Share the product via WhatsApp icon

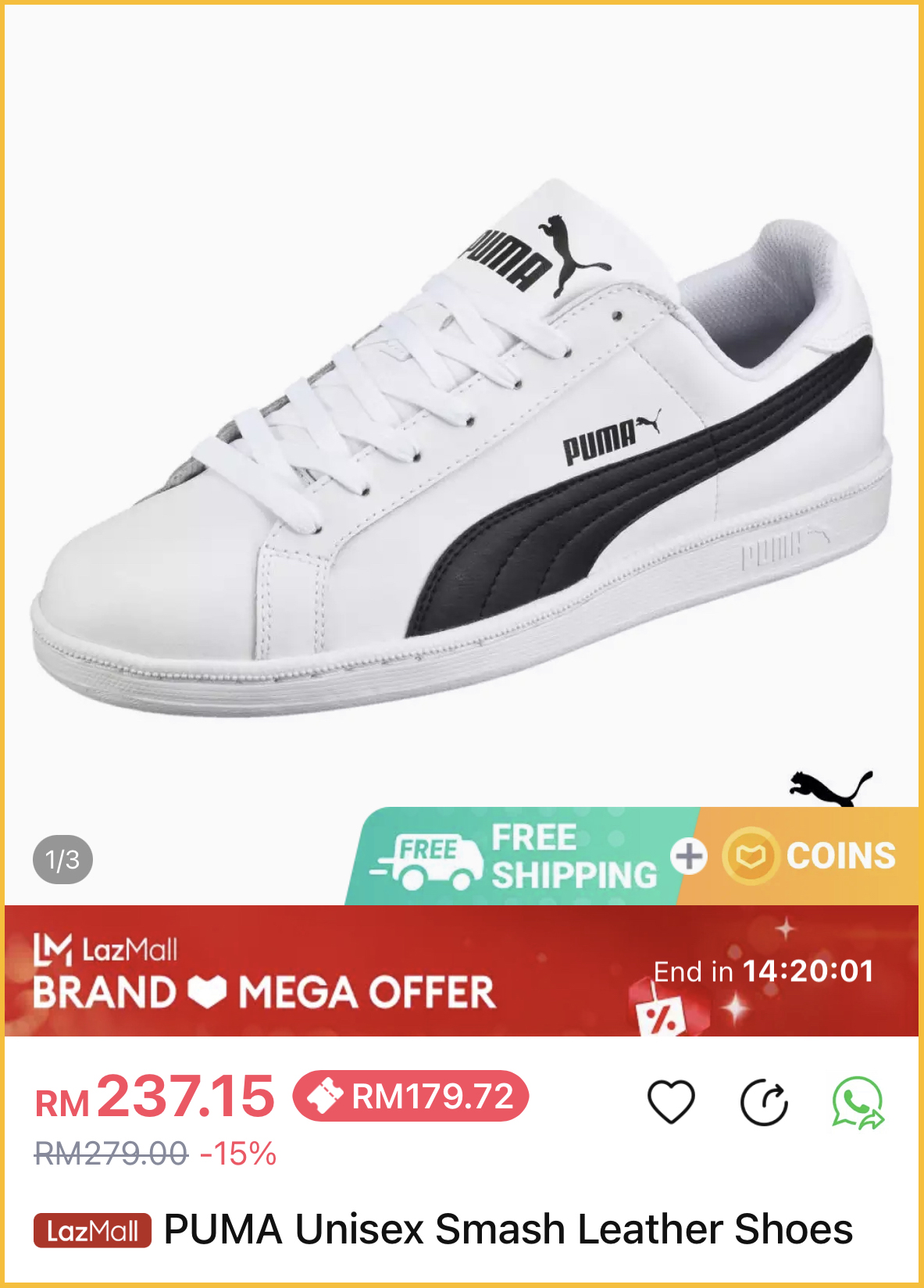pos(857,1102)
